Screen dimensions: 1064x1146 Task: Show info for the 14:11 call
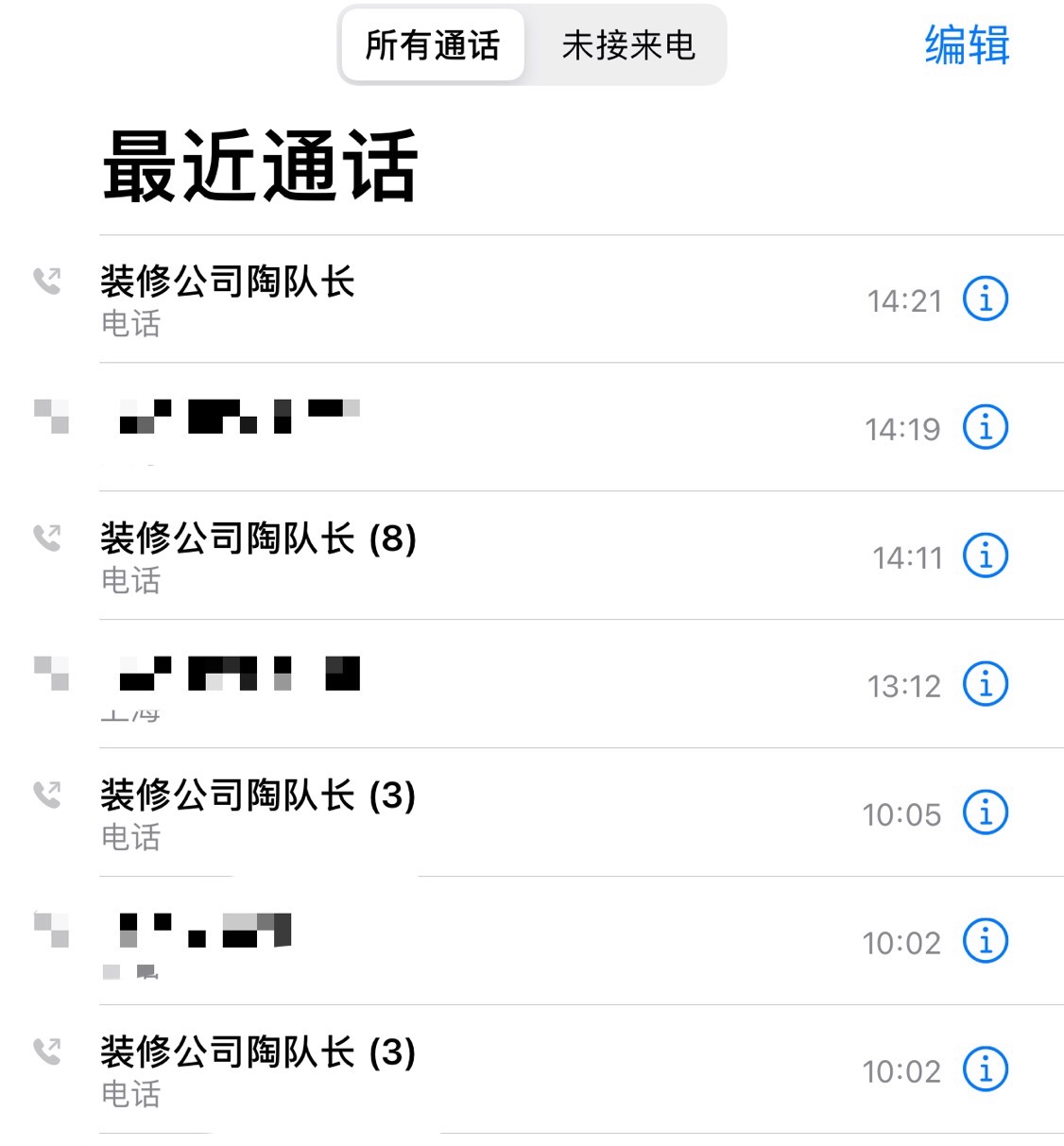tap(985, 556)
